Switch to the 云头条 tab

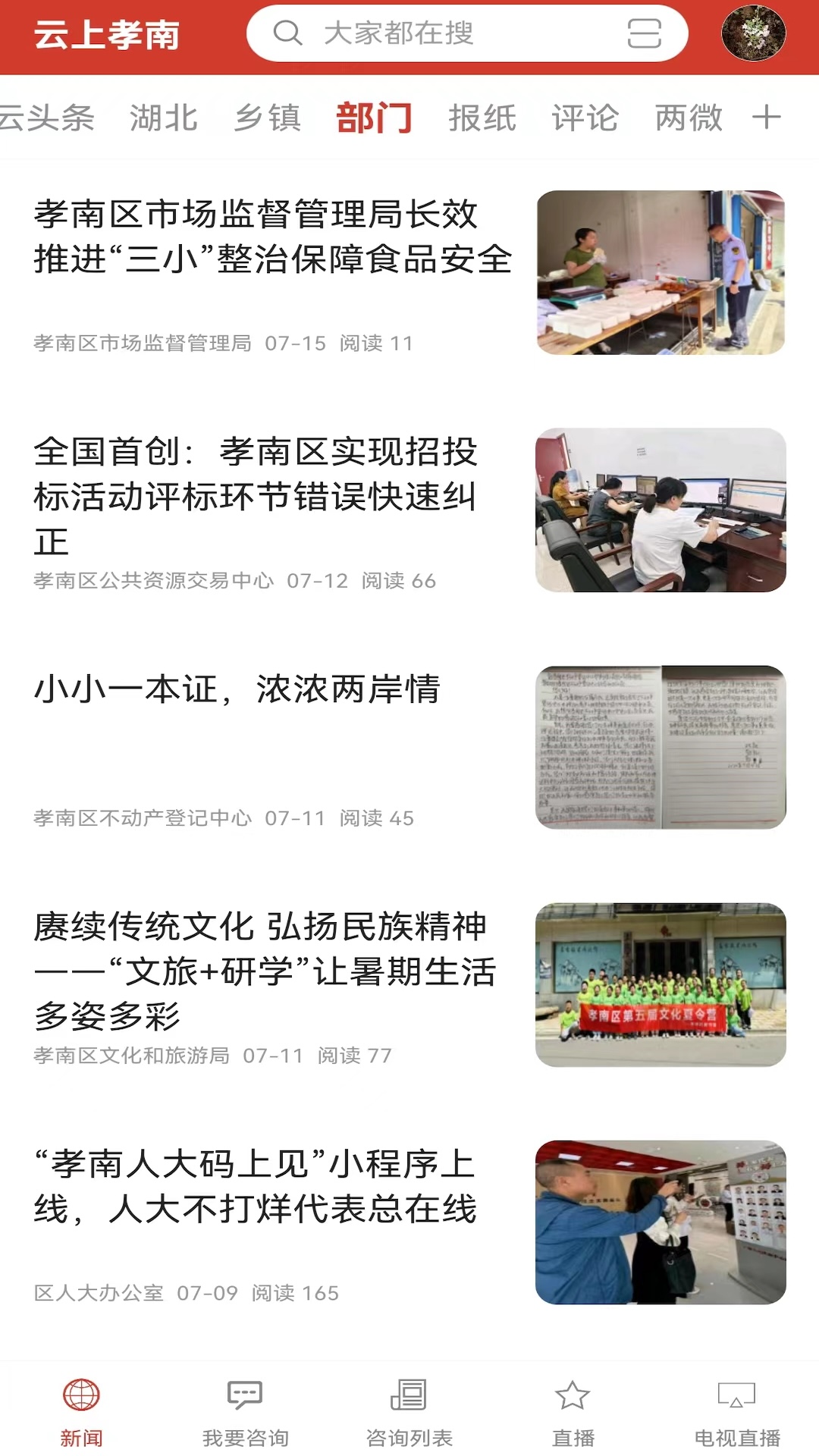45,118
